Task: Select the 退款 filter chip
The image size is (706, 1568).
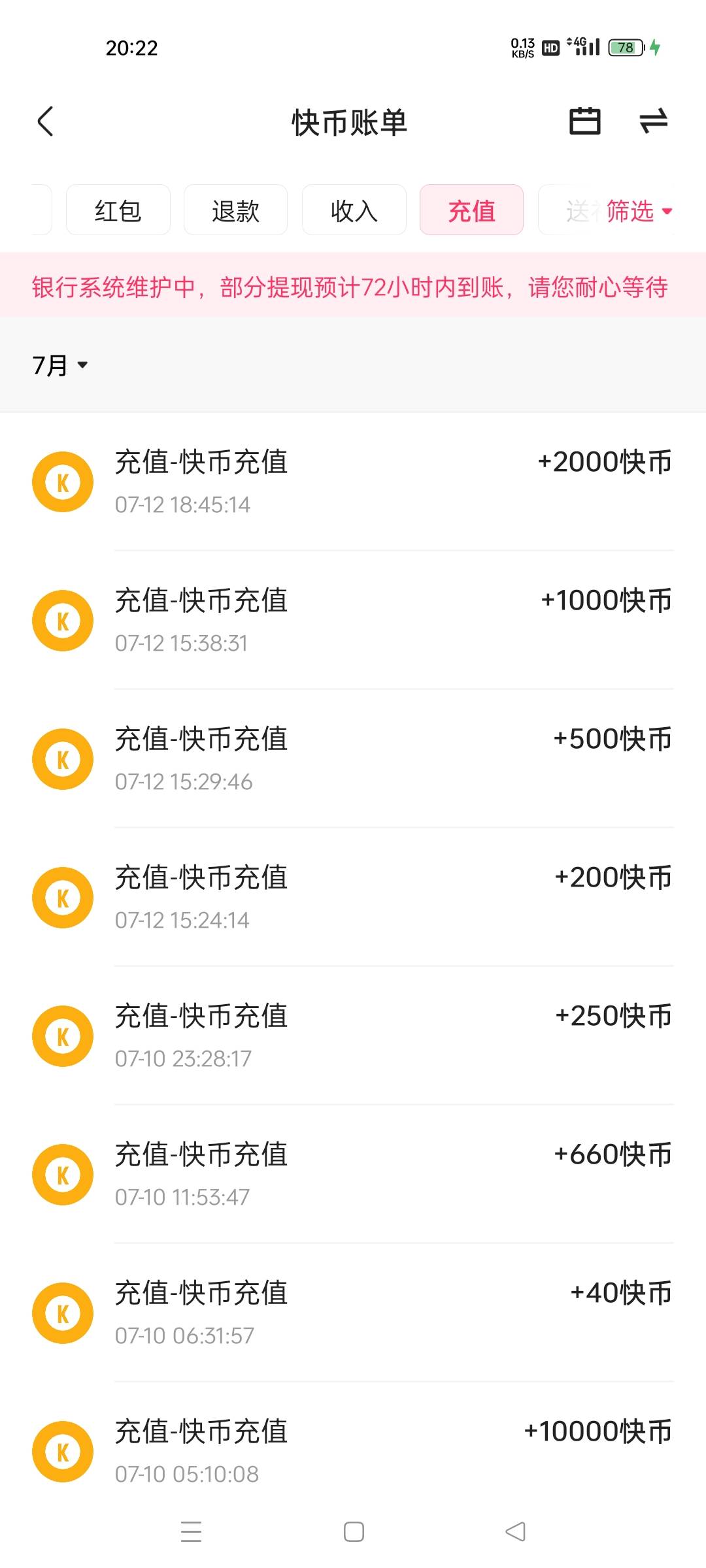Action: coord(235,210)
